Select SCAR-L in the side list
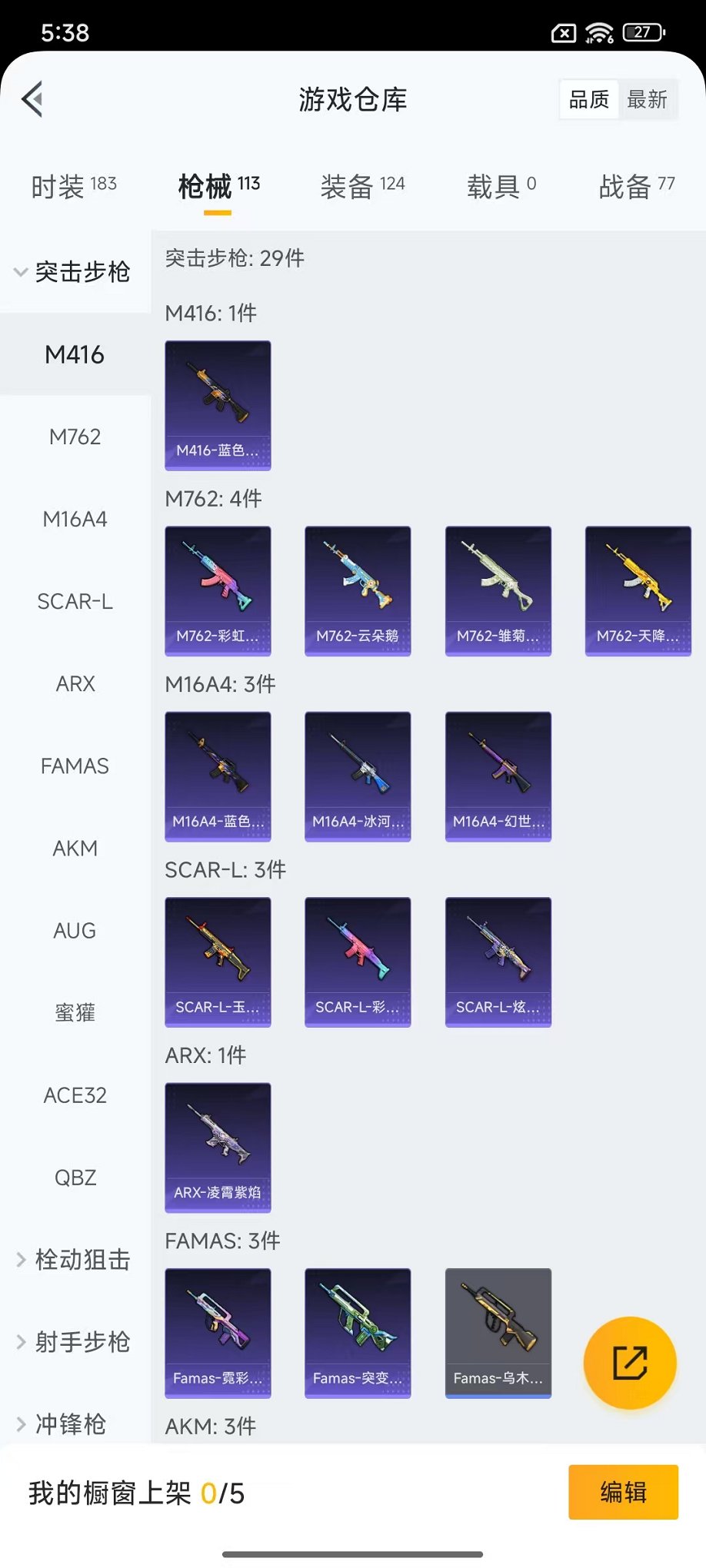This screenshot has height=1568, width=706. tap(75, 601)
